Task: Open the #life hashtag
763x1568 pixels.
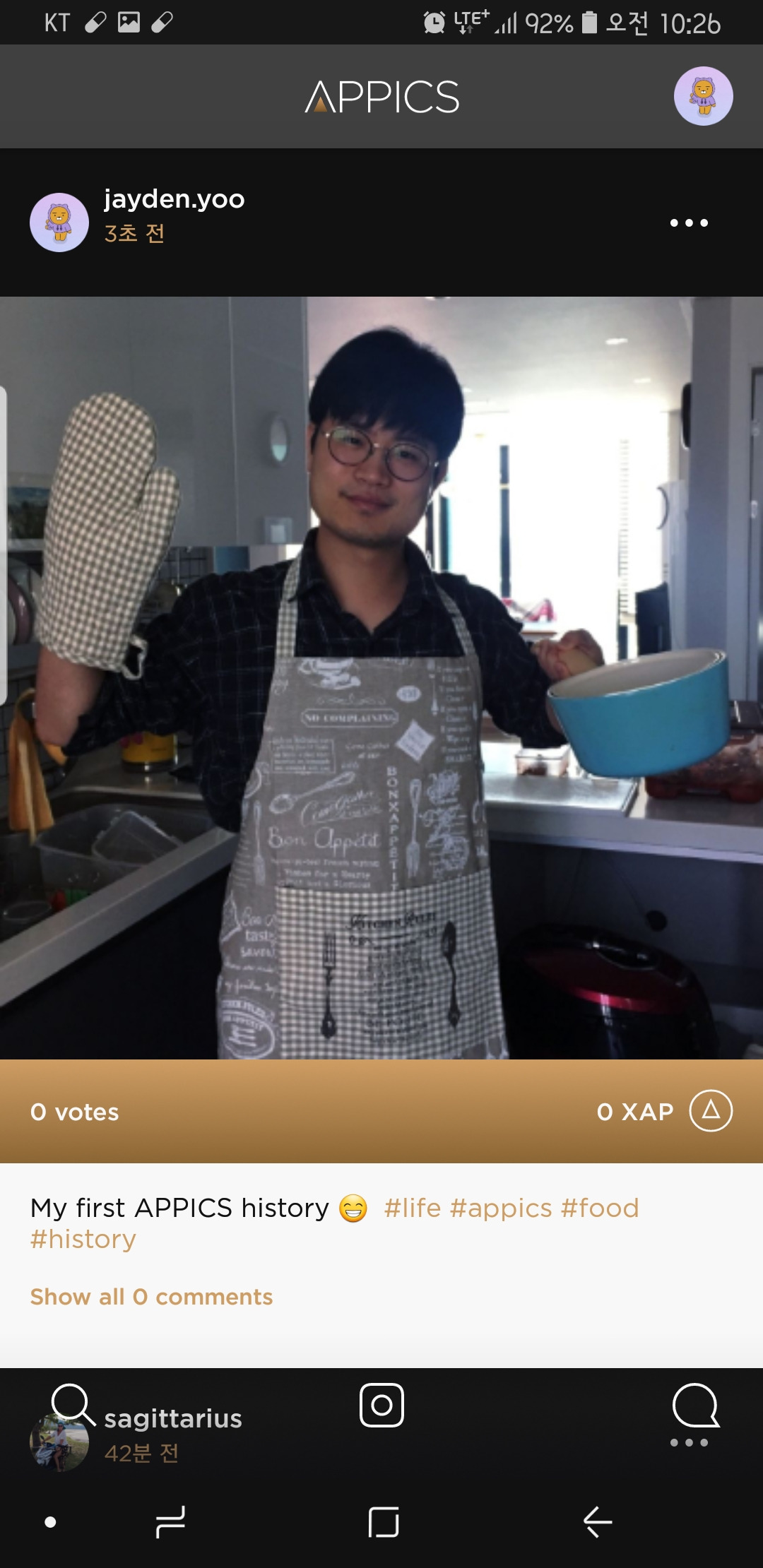Action: point(413,1208)
